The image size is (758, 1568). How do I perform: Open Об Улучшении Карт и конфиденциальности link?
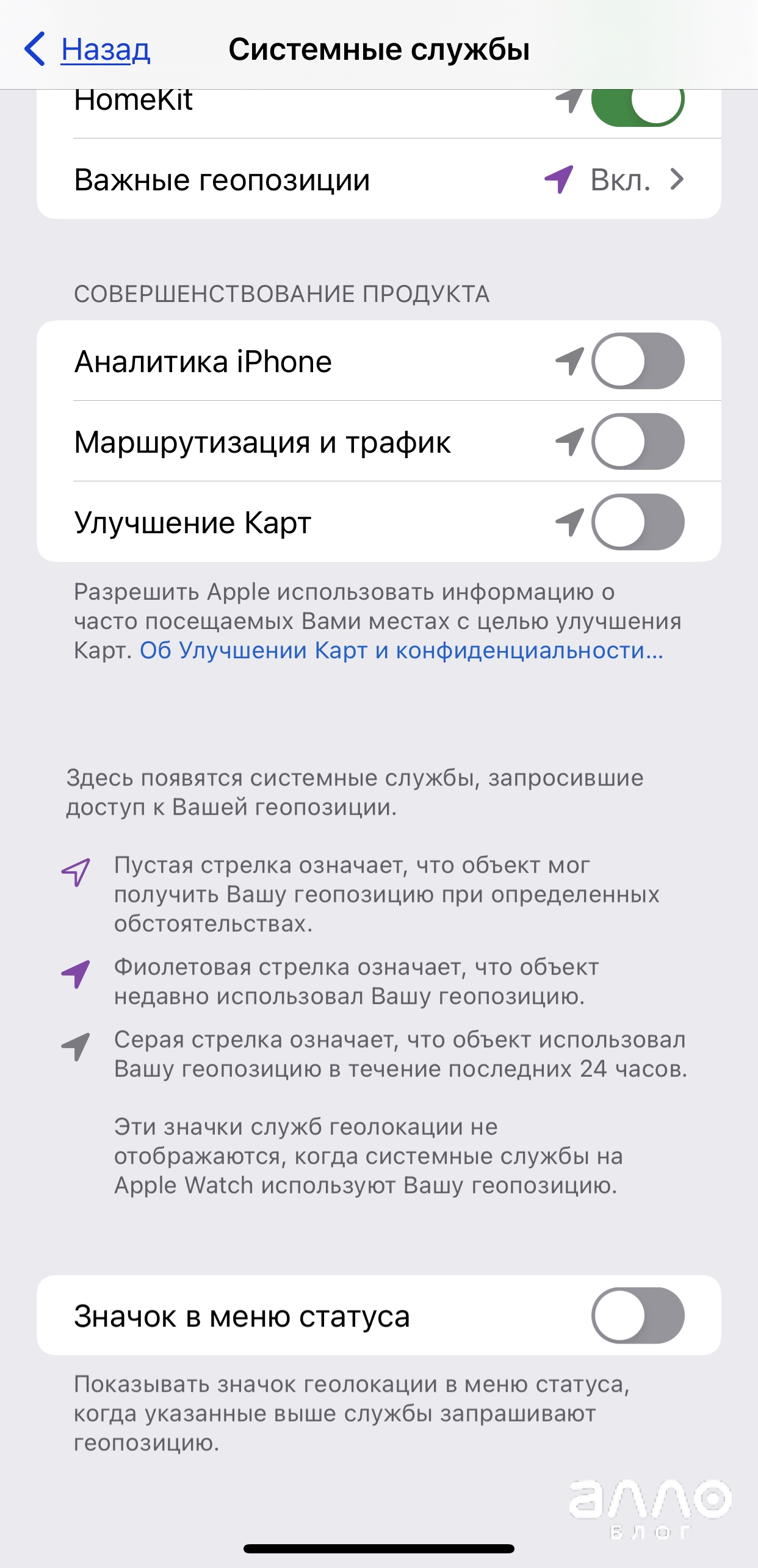[402, 650]
